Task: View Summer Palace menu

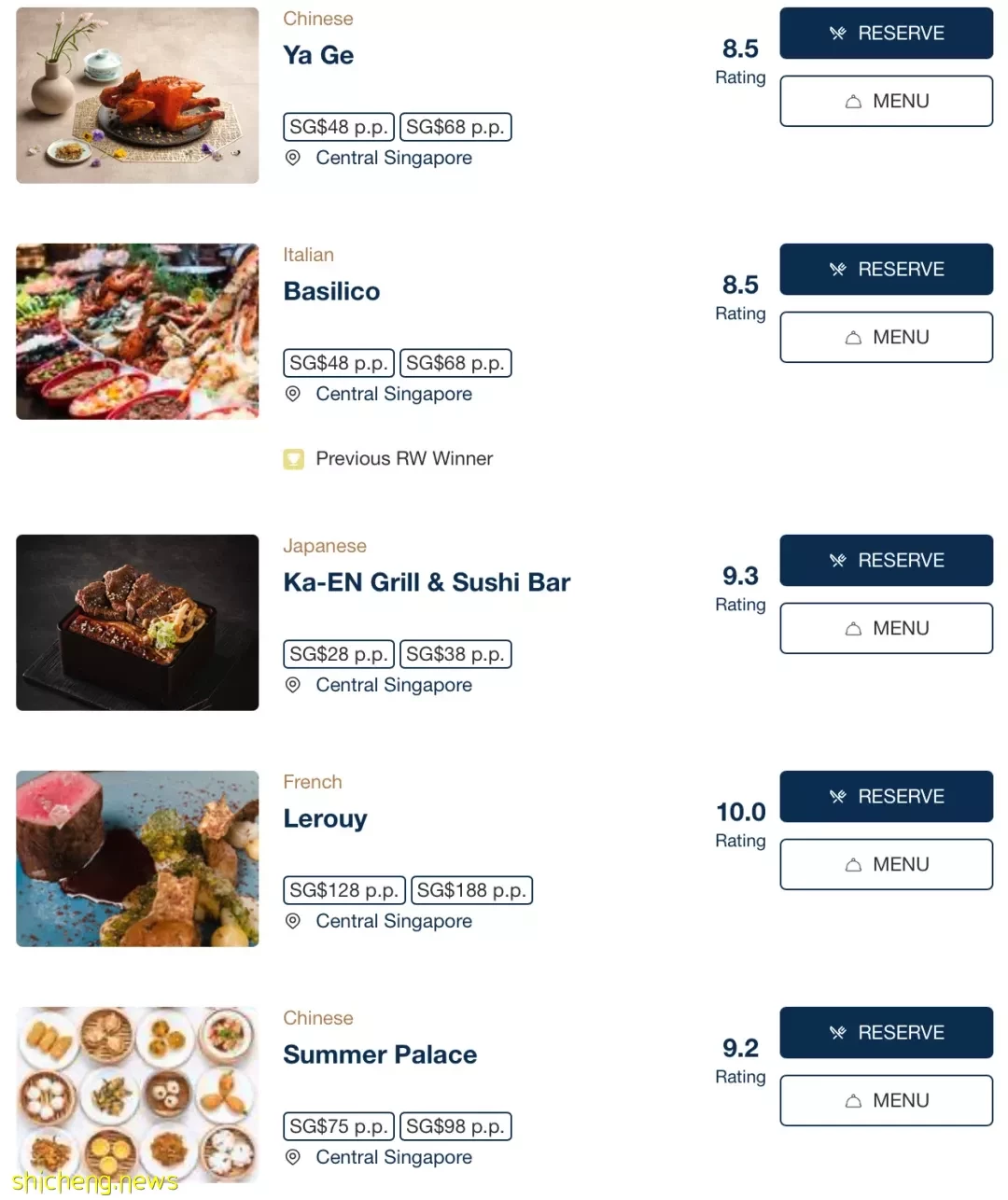Action: click(x=886, y=1100)
